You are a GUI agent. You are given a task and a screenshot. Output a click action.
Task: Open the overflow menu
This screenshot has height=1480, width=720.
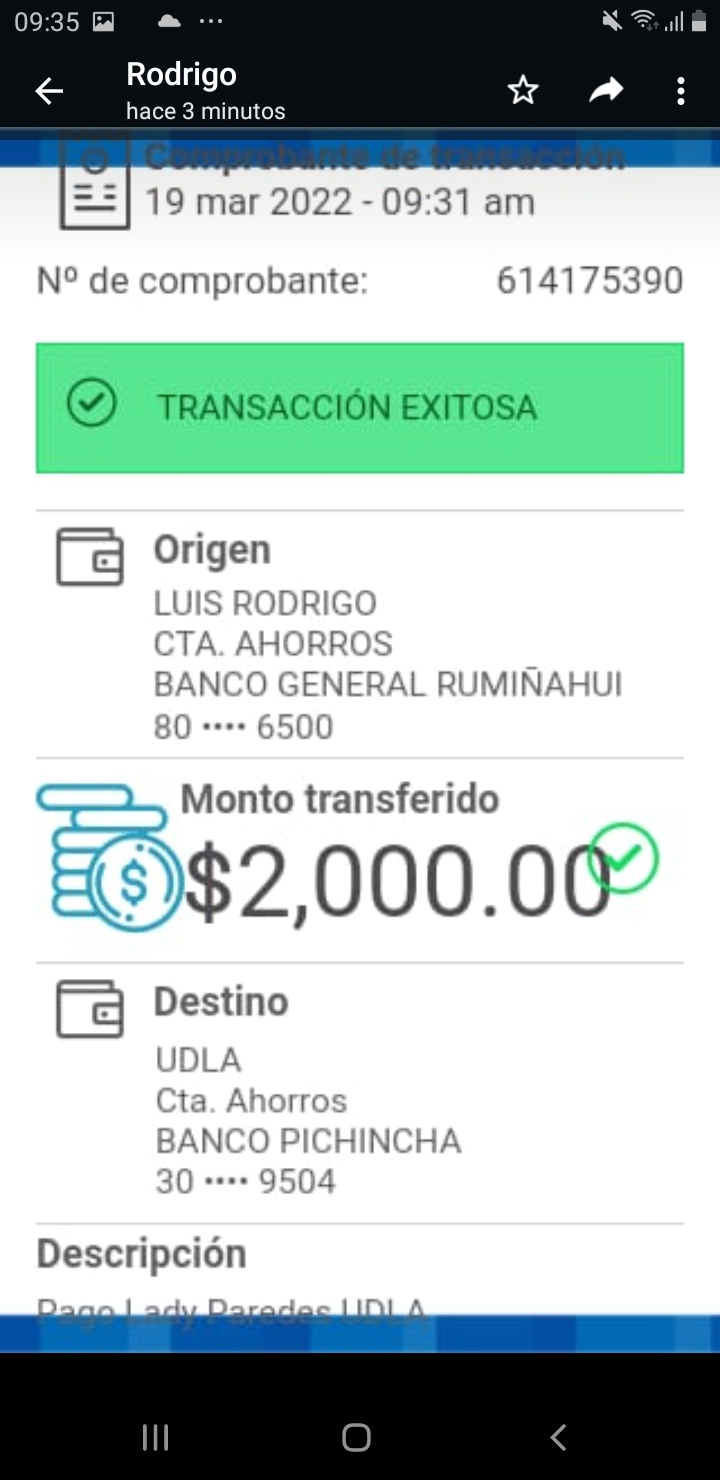[x=681, y=91]
